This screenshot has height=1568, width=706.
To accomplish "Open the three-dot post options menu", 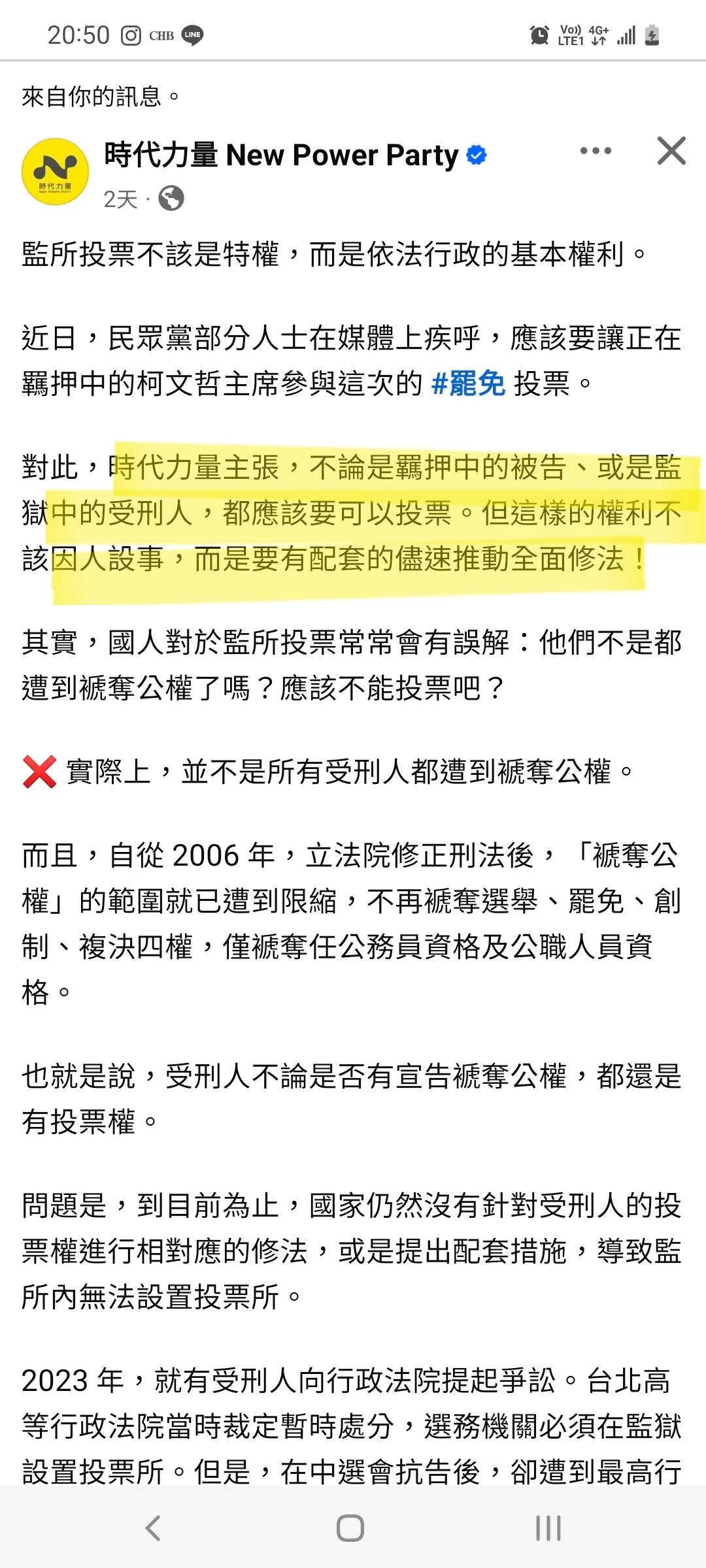I will coord(596,151).
